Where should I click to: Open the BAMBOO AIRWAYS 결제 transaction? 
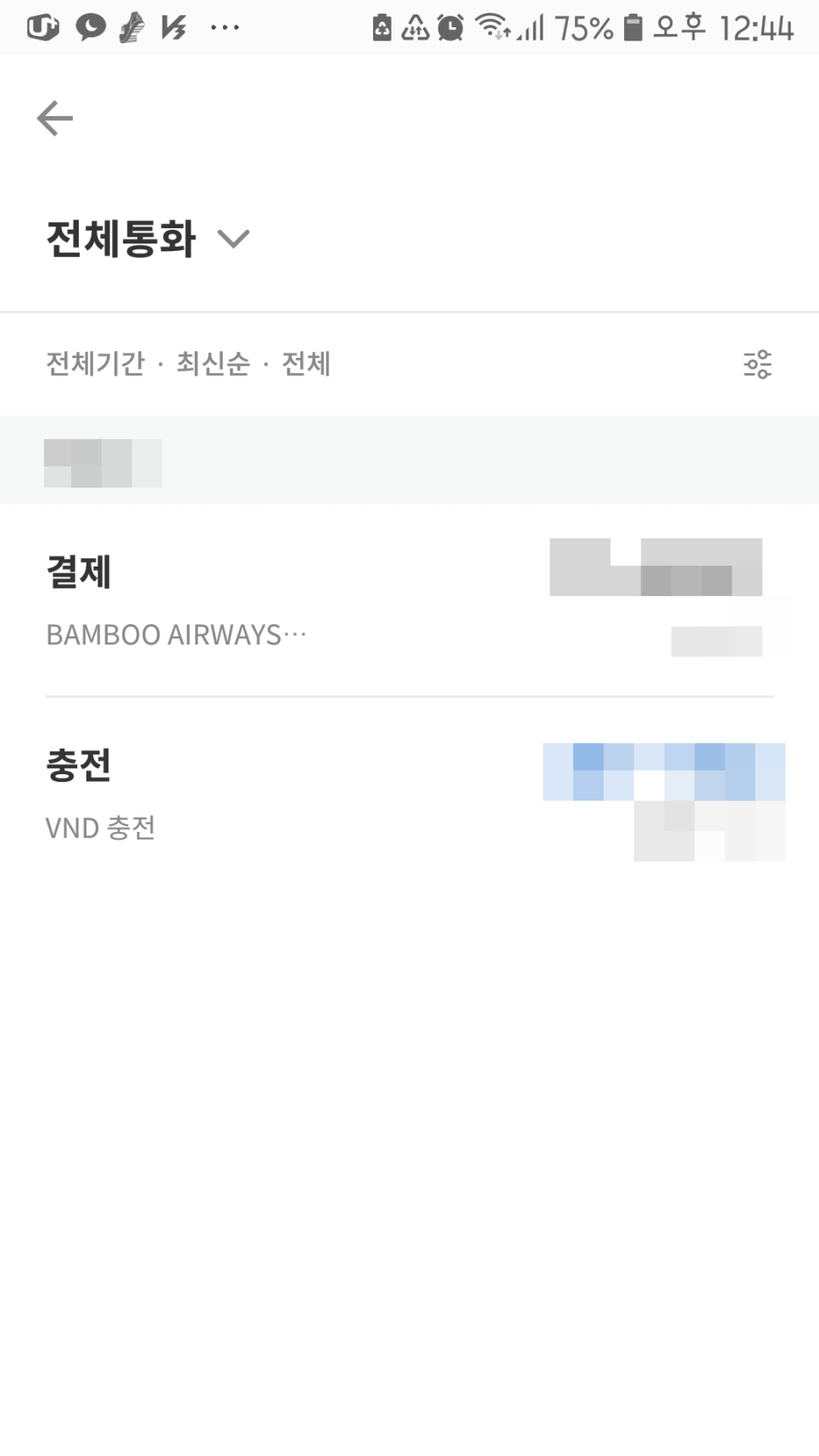[x=409, y=600]
